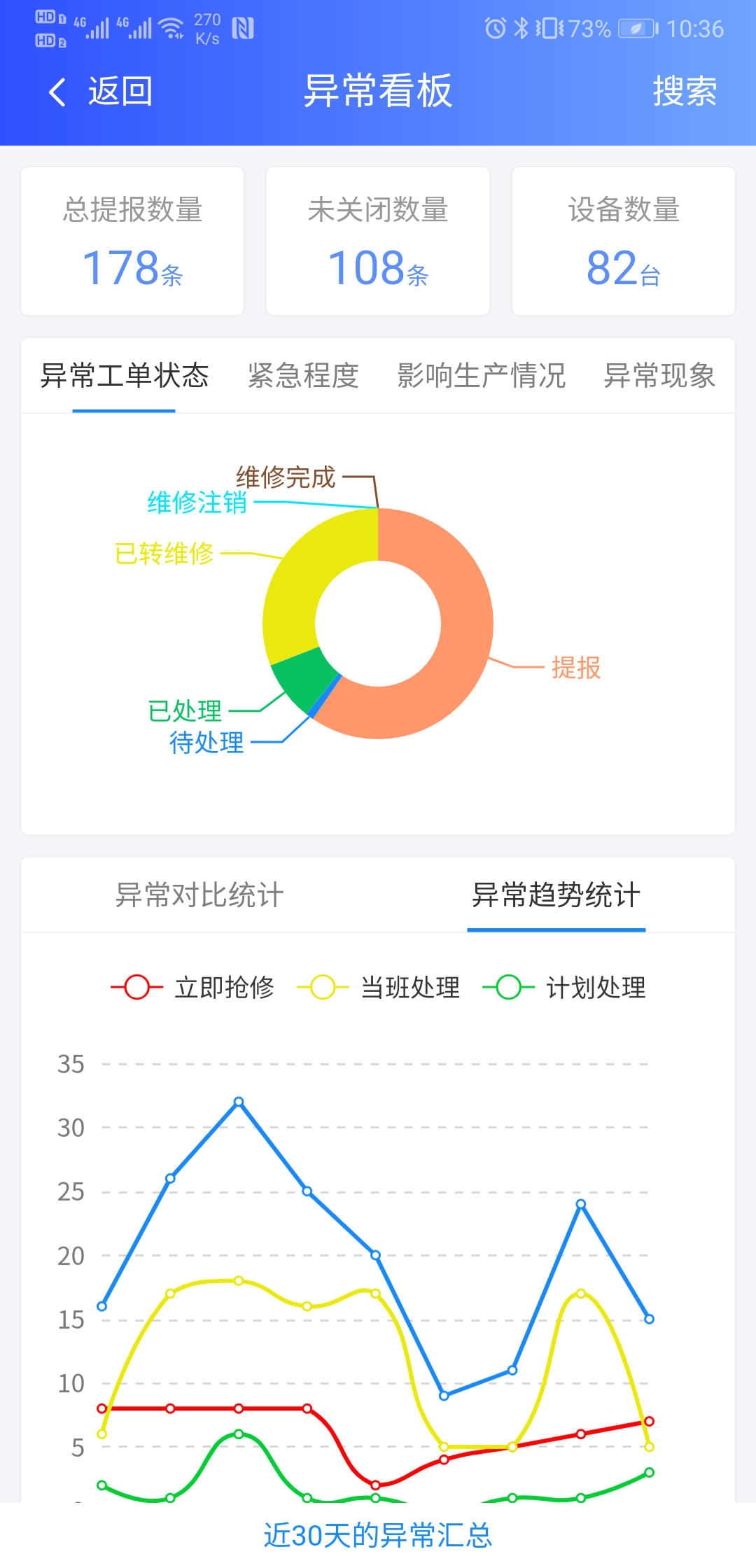Open the 未关闭数量 card
Screen dimensions: 756x1568
[x=378, y=241]
